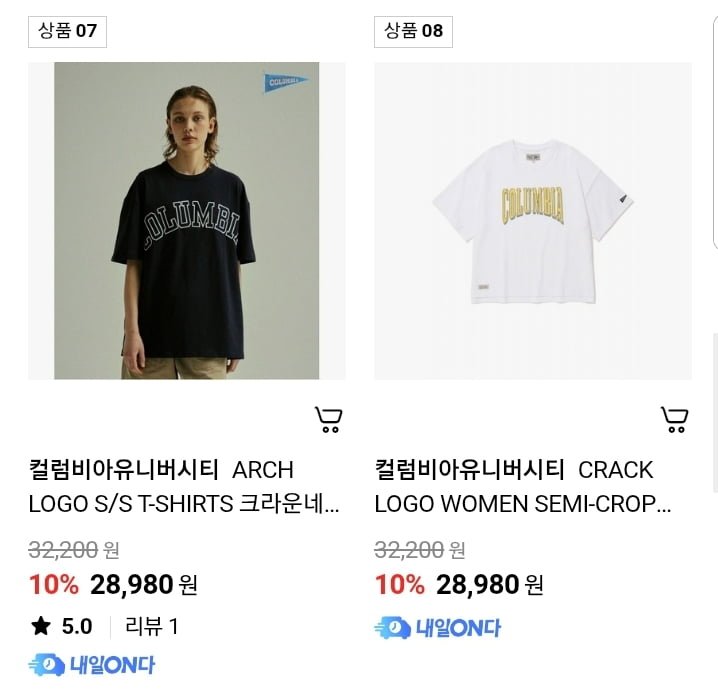The height and width of the screenshot is (692, 718).
Task: Open the CRACK LOGO WOMEN SEMI-CROP product title
Action: click(522, 487)
